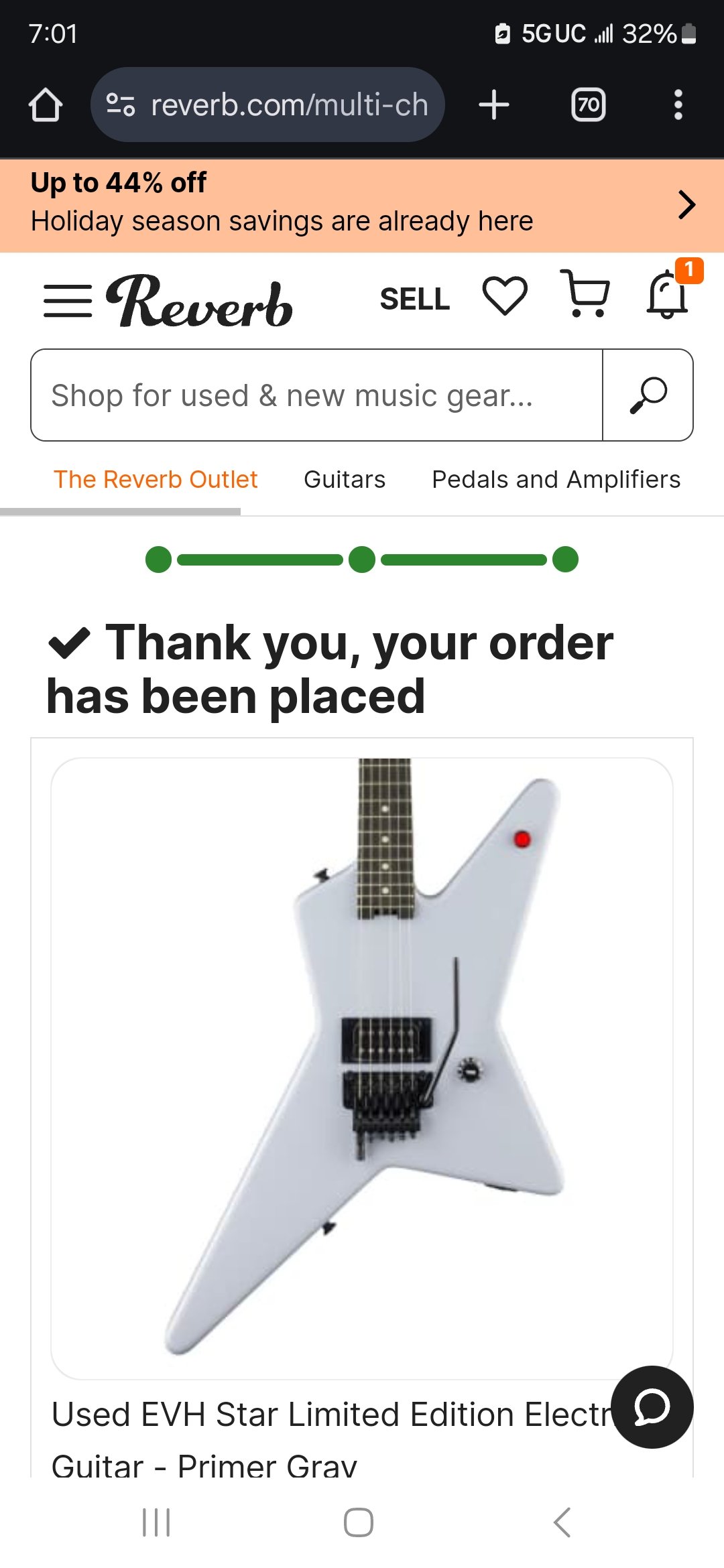This screenshot has width=724, height=1568.
Task: Select the Guitars category
Action: (345, 480)
